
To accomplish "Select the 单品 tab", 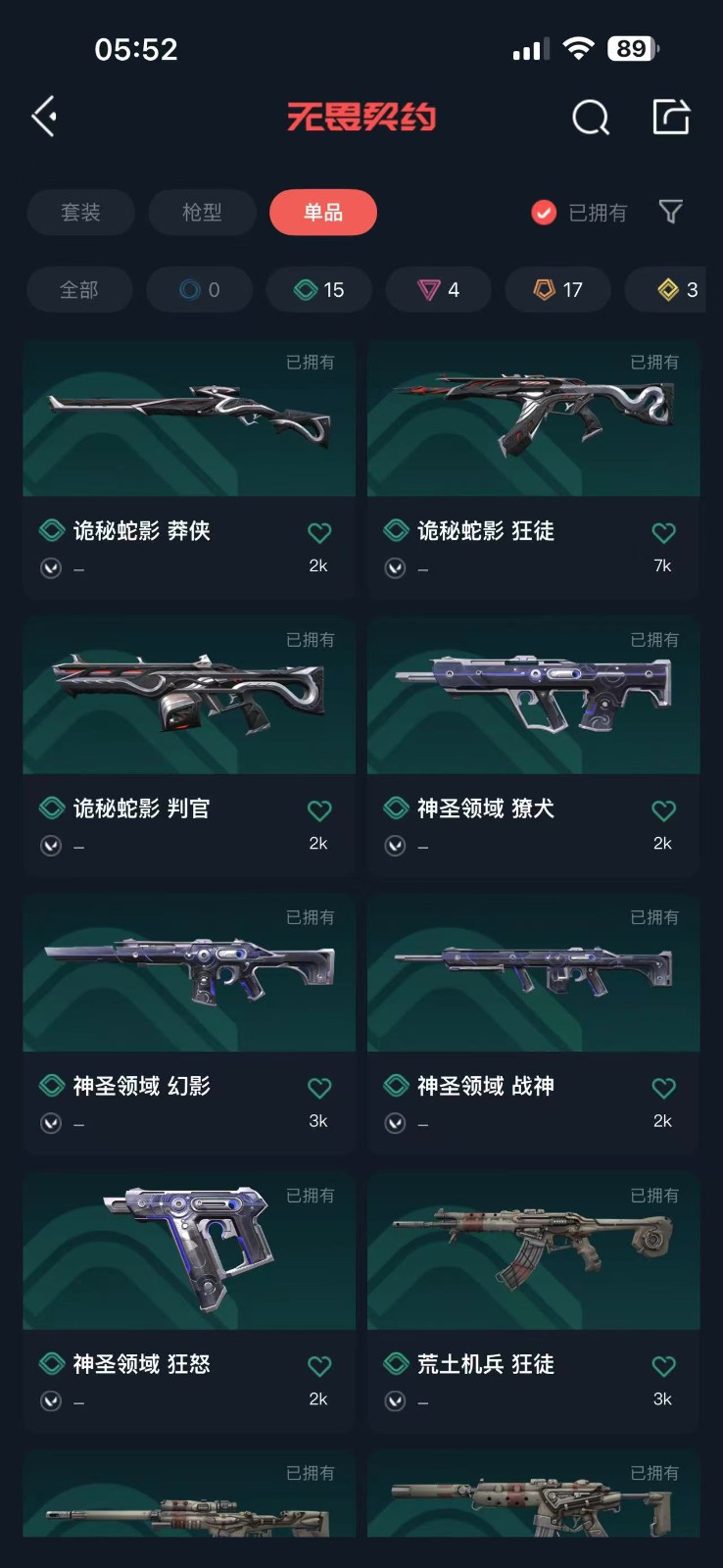I will point(323,213).
